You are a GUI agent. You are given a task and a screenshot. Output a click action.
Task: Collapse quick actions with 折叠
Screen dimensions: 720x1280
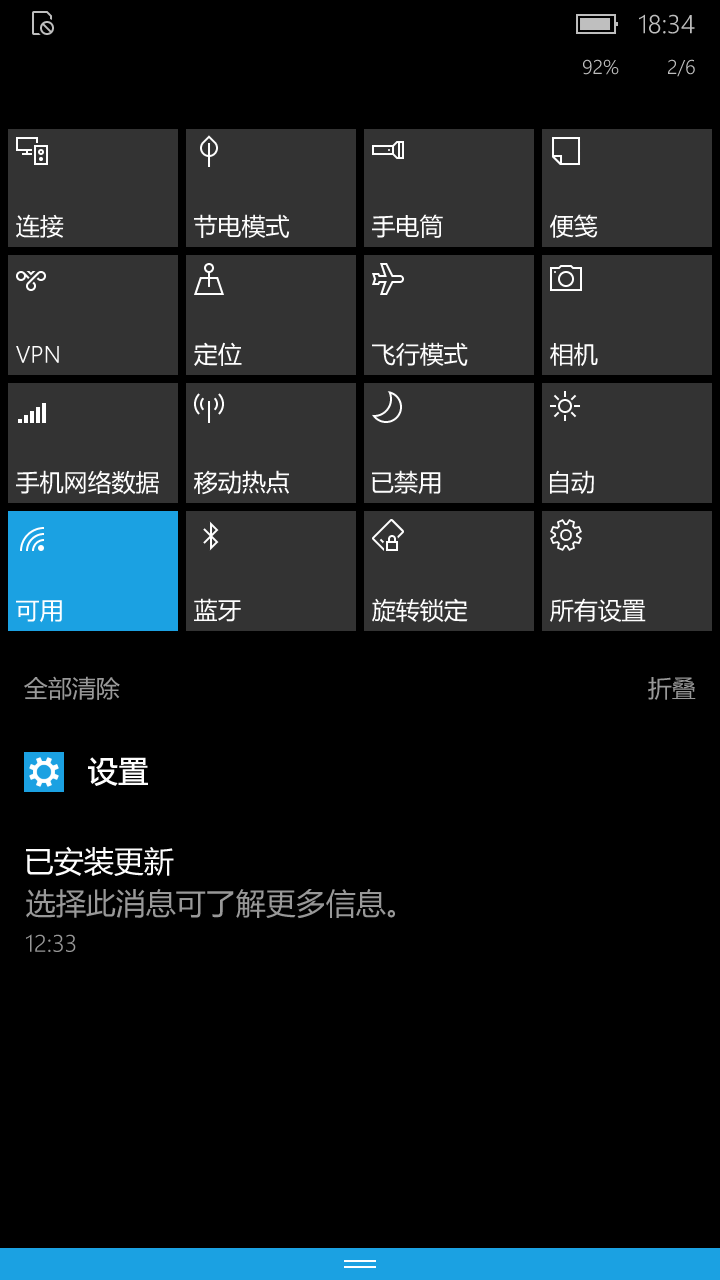[671, 689]
